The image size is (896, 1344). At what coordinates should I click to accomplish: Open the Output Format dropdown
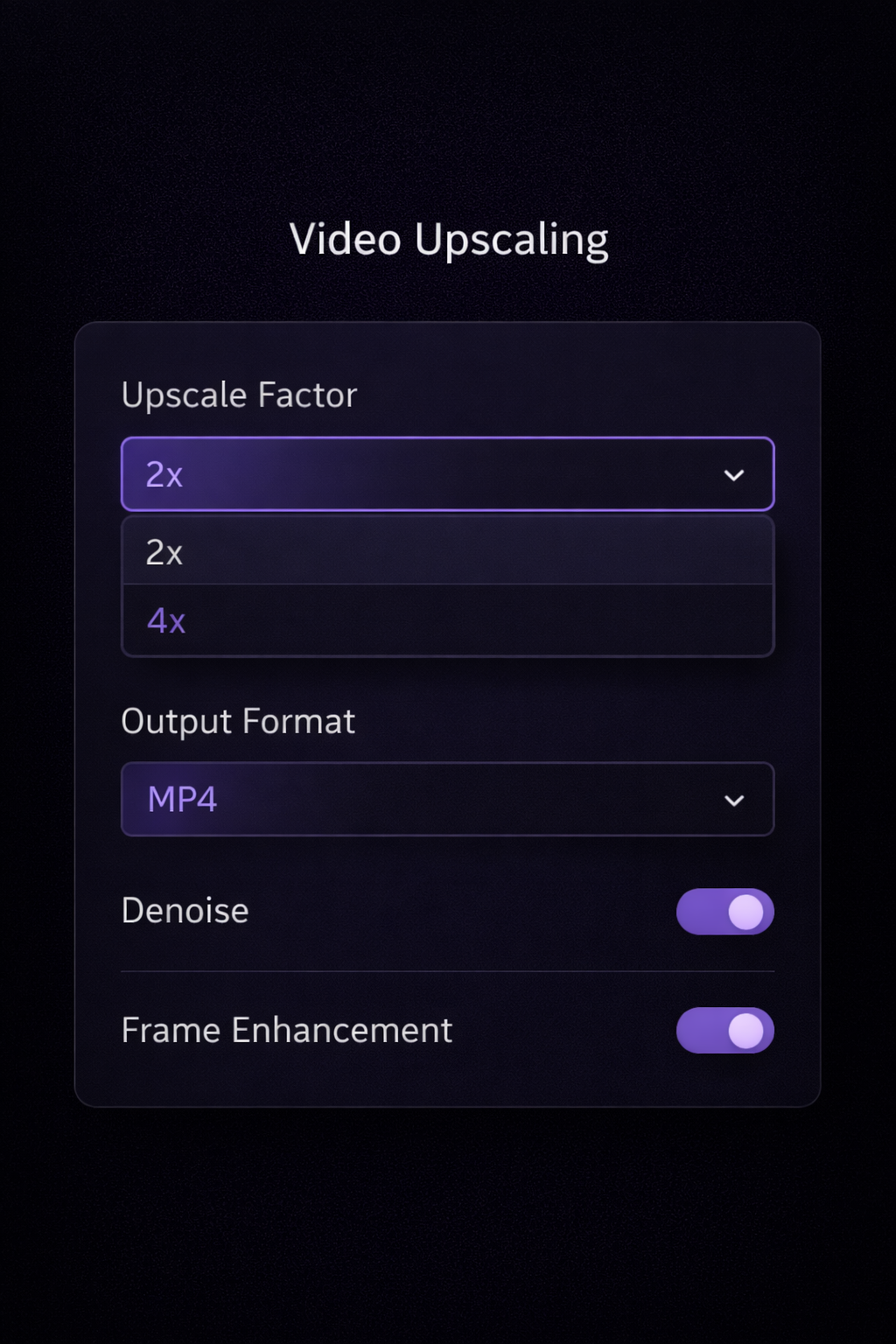click(447, 799)
